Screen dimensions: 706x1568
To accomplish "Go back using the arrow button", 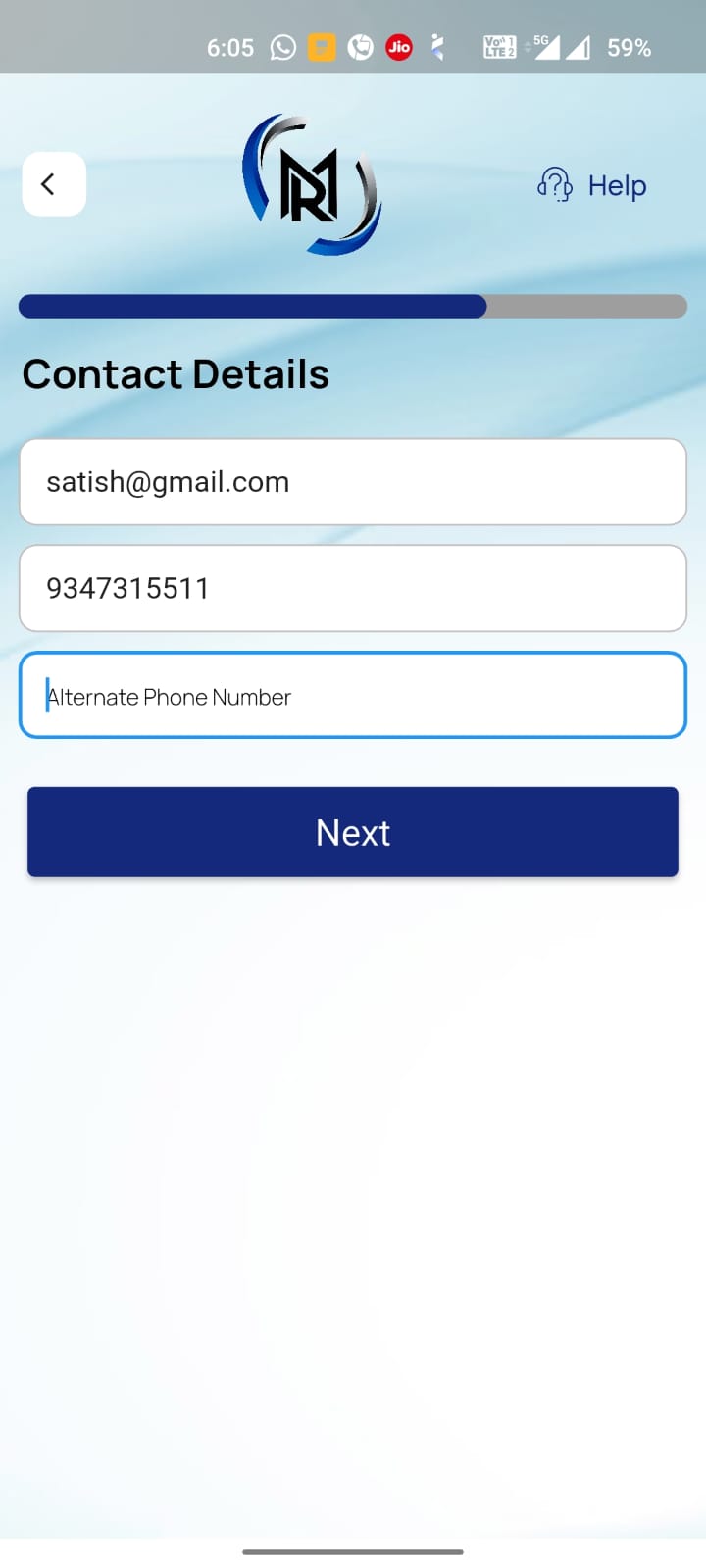I will click(54, 184).
